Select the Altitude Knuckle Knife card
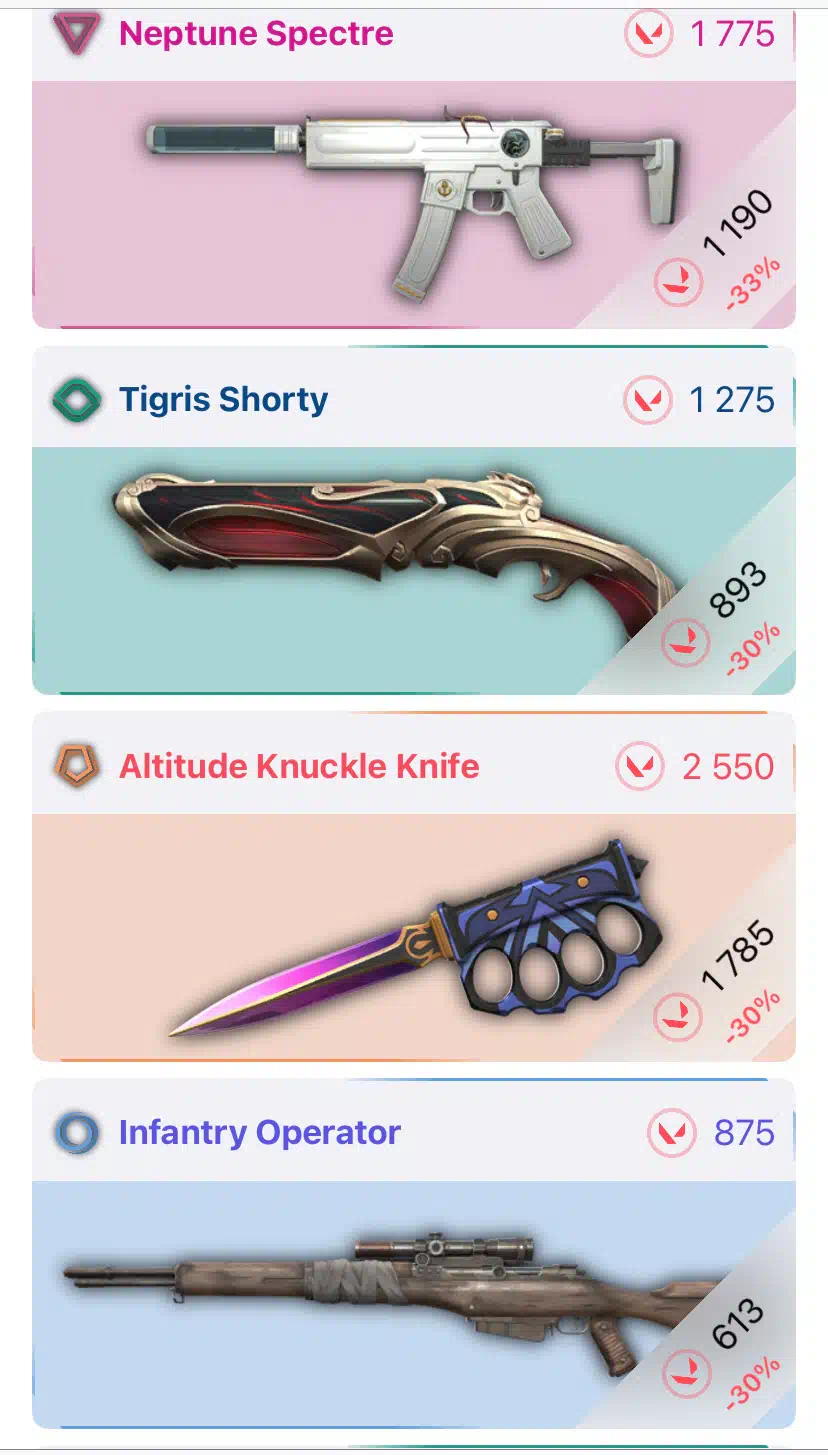Image resolution: width=828 pixels, height=1455 pixels. click(x=414, y=887)
